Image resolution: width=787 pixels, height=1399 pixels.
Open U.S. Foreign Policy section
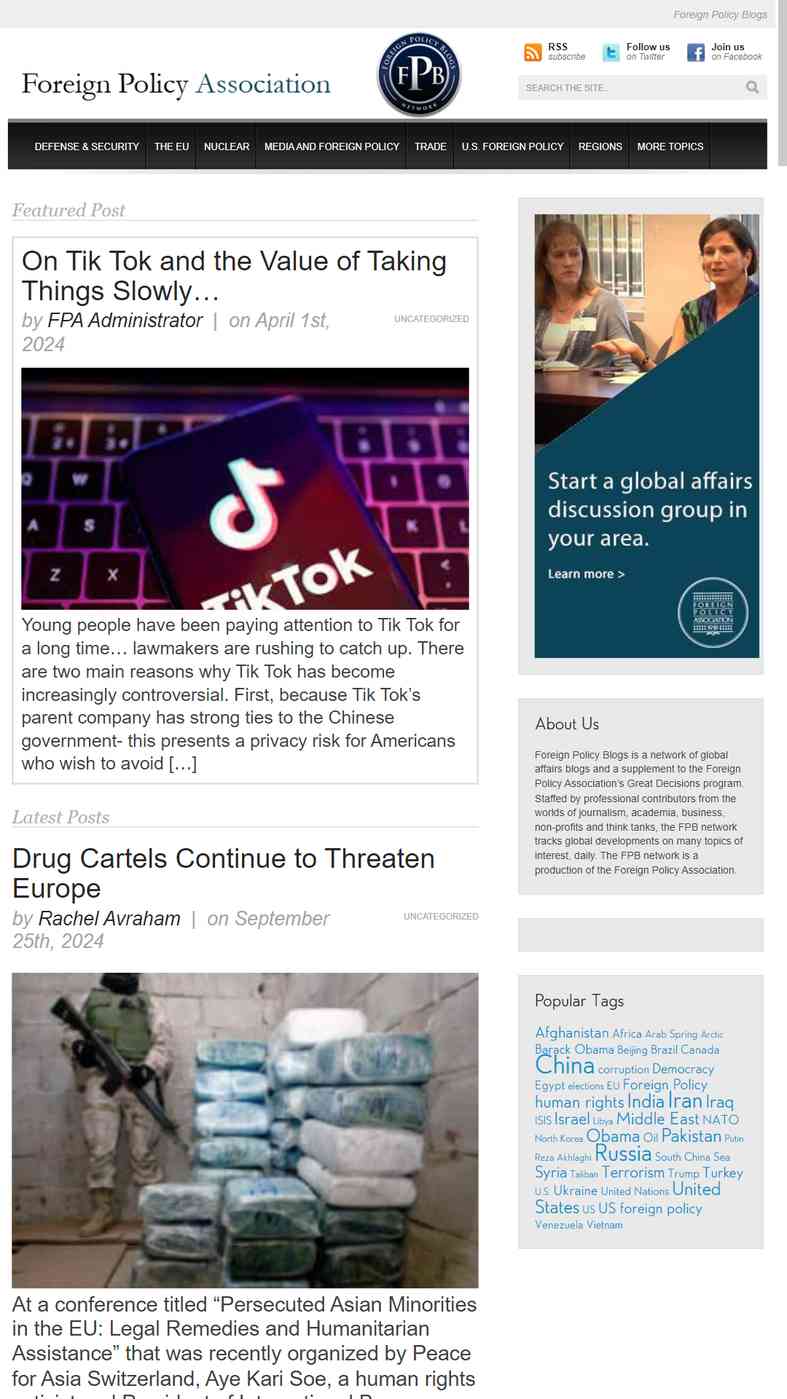512,147
